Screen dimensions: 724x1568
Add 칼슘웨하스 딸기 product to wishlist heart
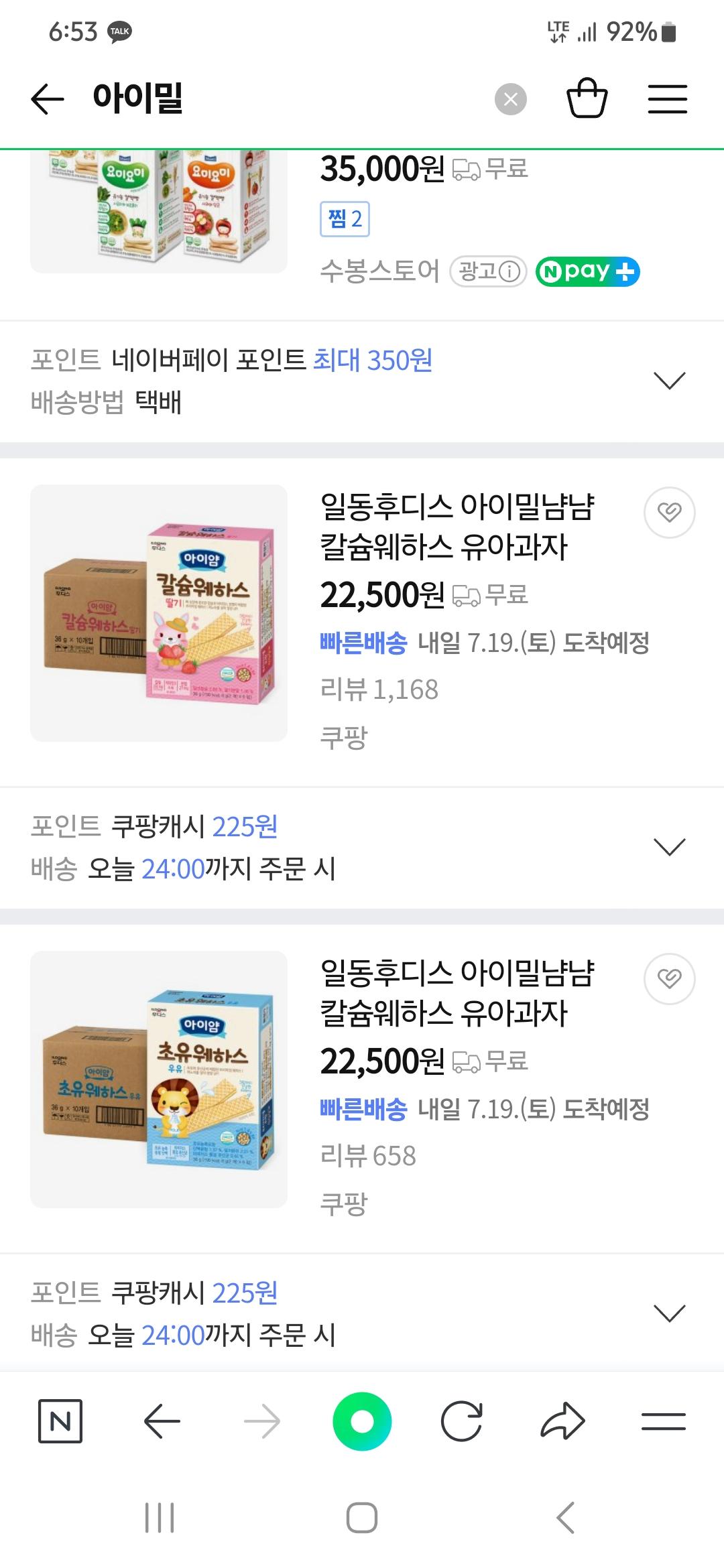(x=669, y=511)
